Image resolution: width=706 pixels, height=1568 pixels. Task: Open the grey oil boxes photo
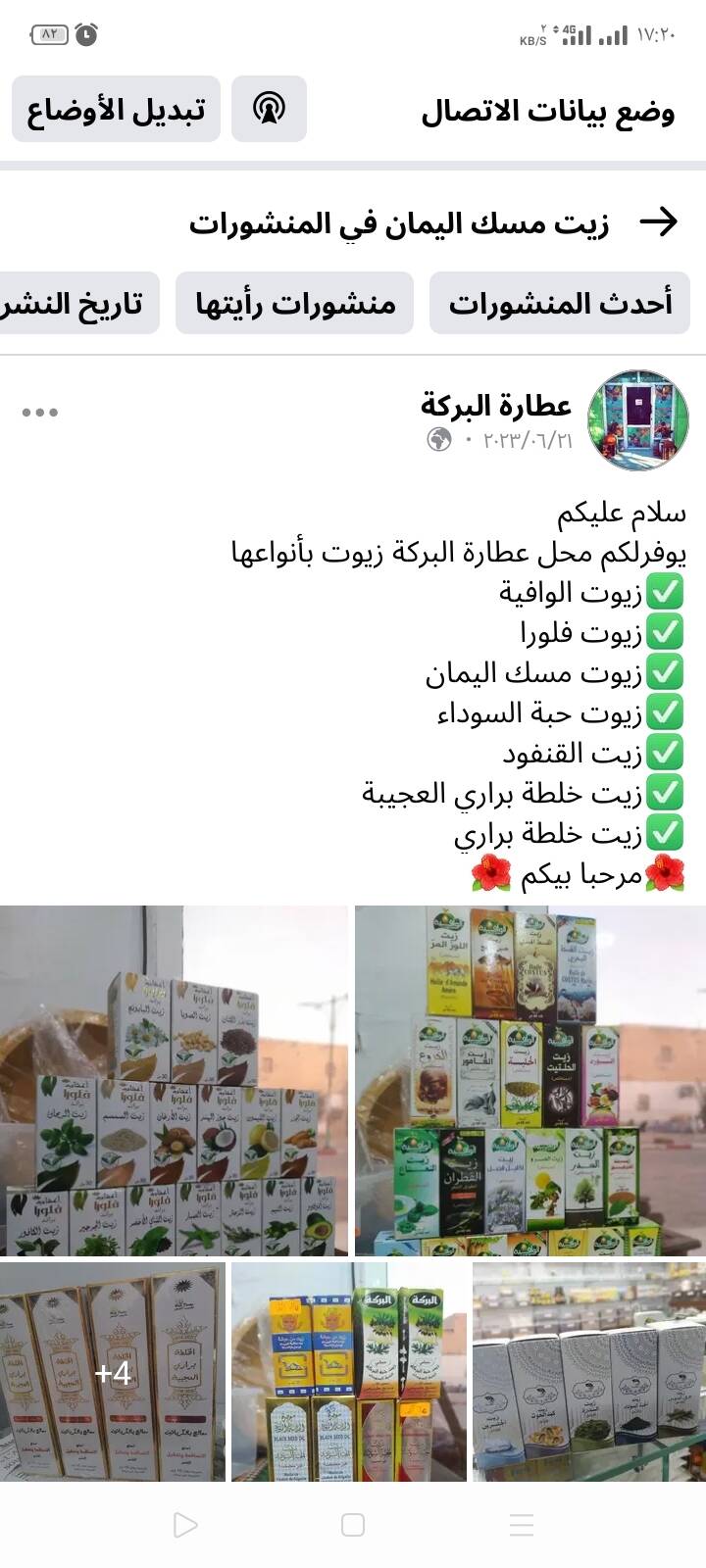click(588, 1371)
